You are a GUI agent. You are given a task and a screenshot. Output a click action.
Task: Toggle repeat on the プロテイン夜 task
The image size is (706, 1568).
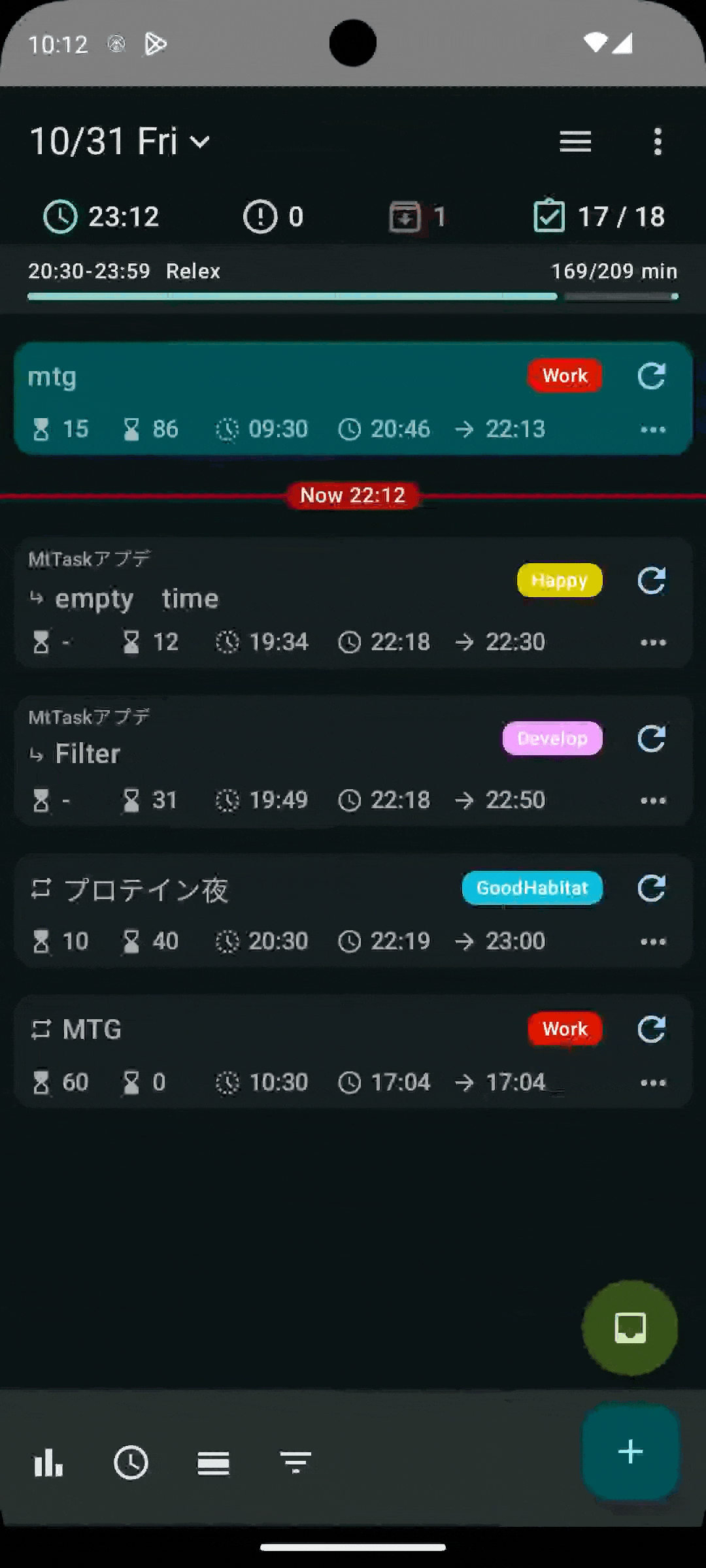[41, 887]
